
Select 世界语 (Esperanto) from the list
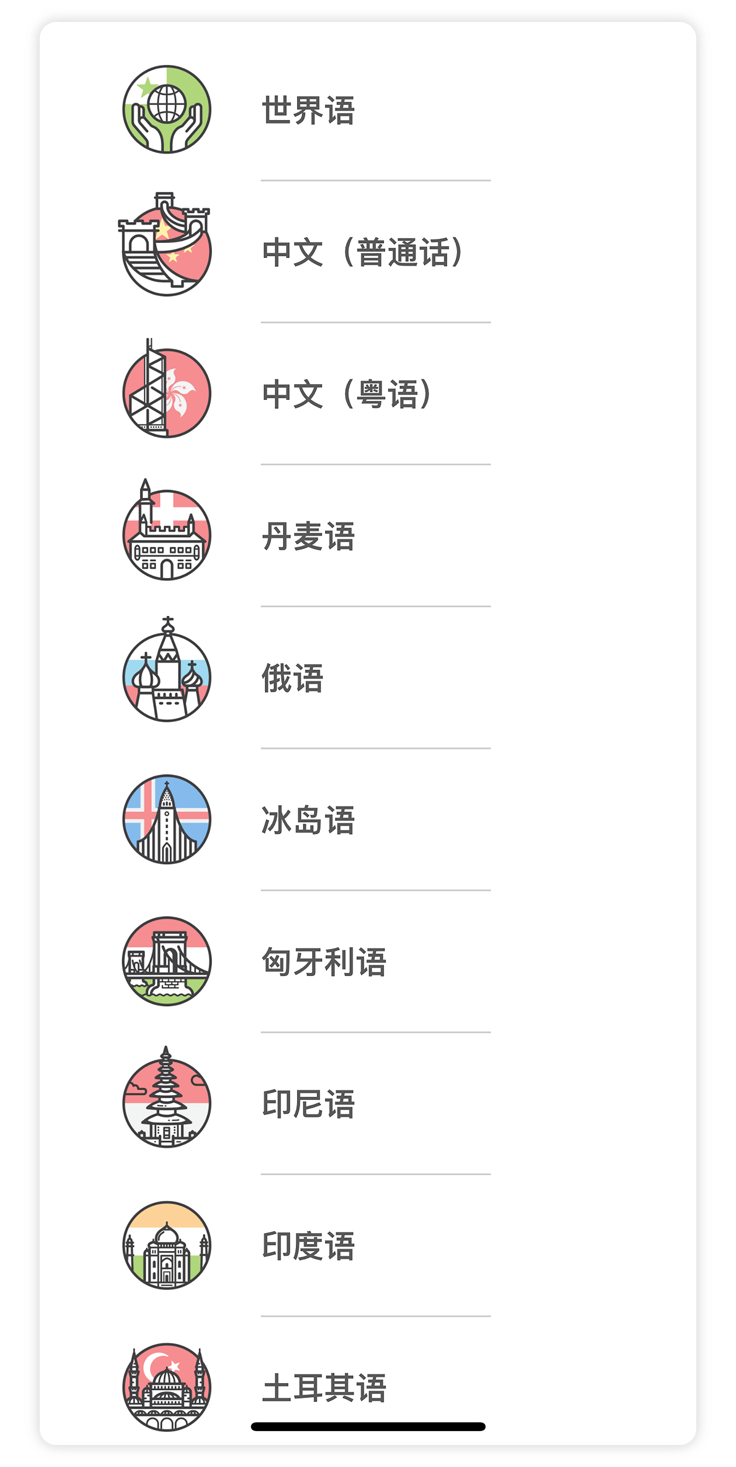[308, 110]
